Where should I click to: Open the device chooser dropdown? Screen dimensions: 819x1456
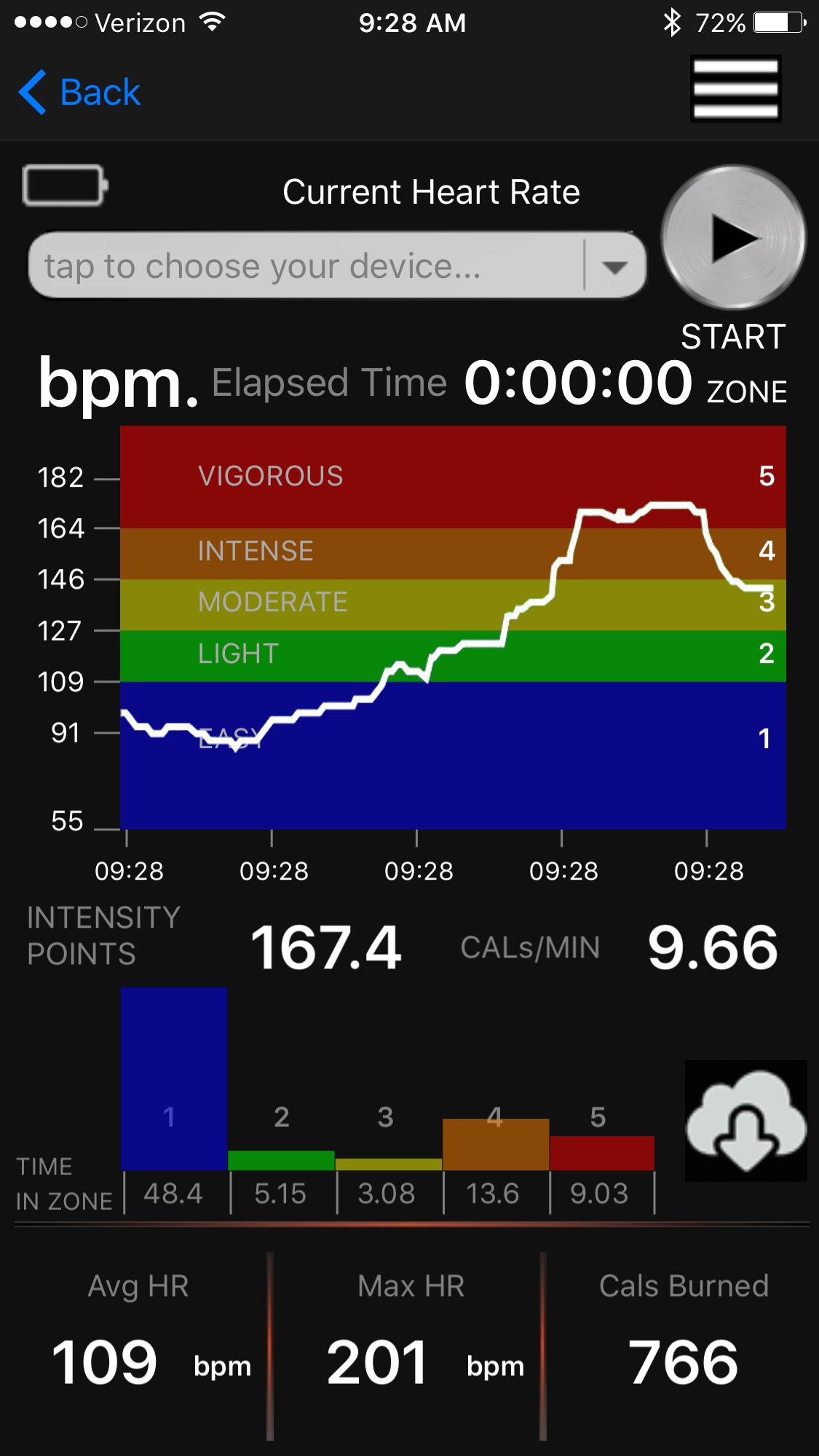coord(337,266)
